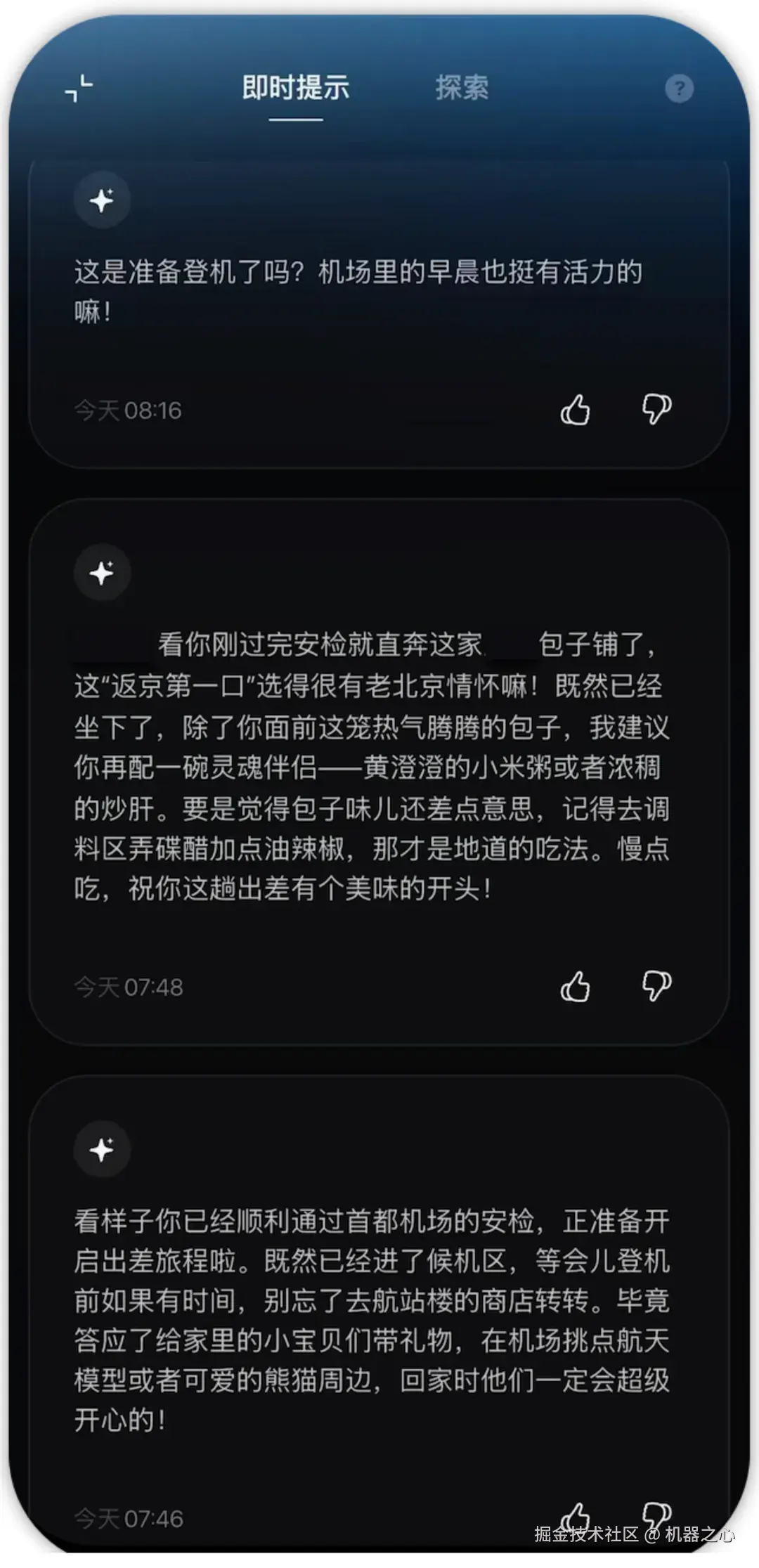Switch to the 探索 tab
The image size is (759, 1568).
pos(461,89)
